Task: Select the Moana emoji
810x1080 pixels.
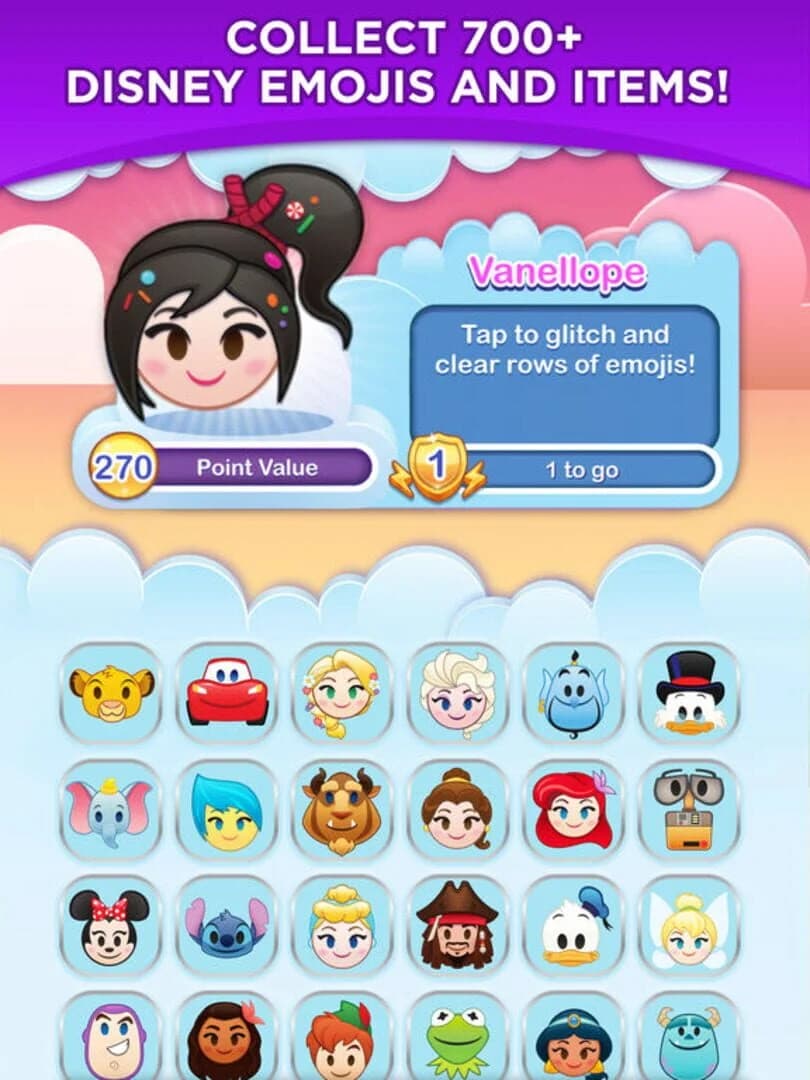Action: point(228,1044)
